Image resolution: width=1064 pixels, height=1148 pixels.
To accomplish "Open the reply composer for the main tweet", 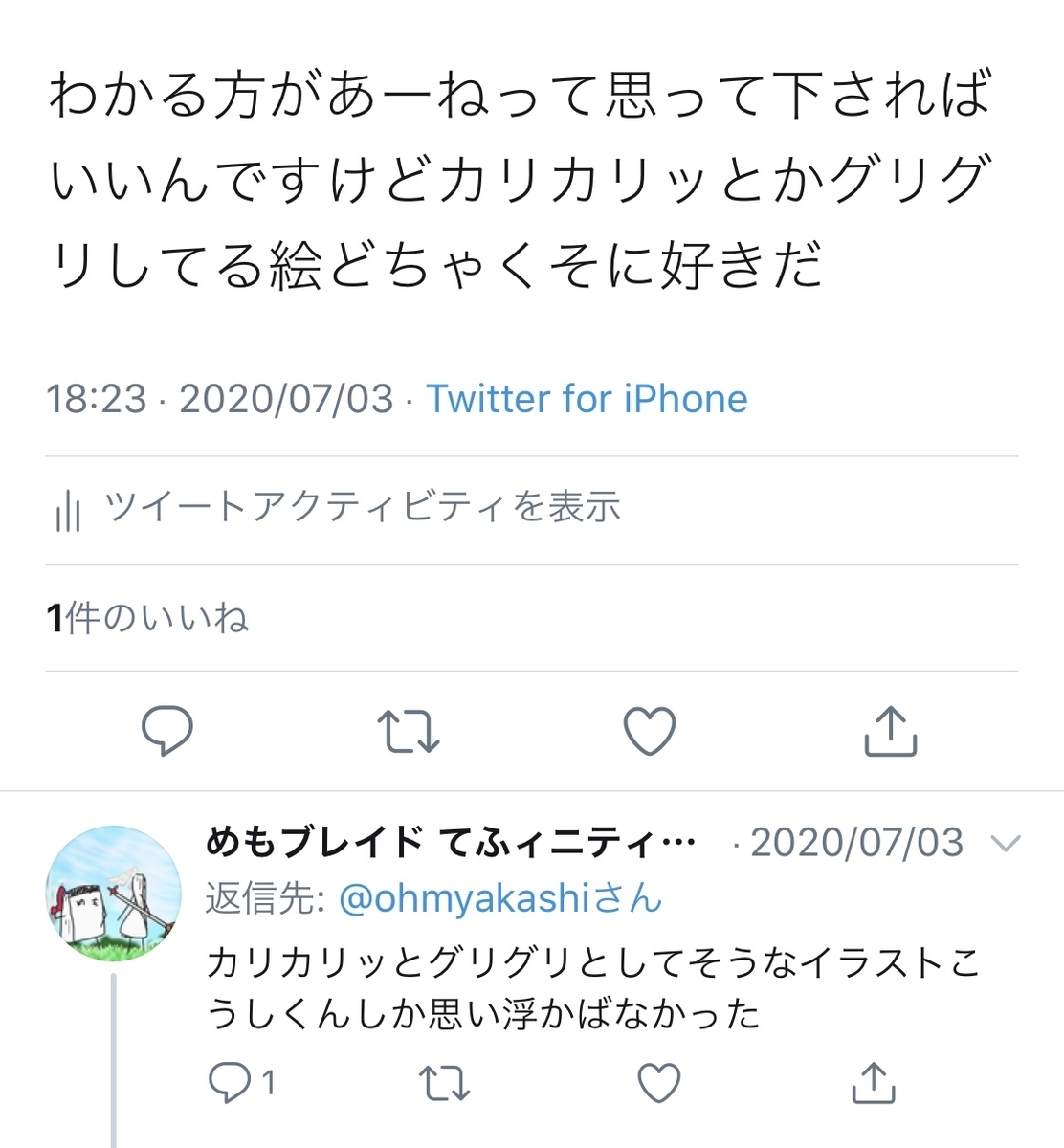I will [168, 732].
